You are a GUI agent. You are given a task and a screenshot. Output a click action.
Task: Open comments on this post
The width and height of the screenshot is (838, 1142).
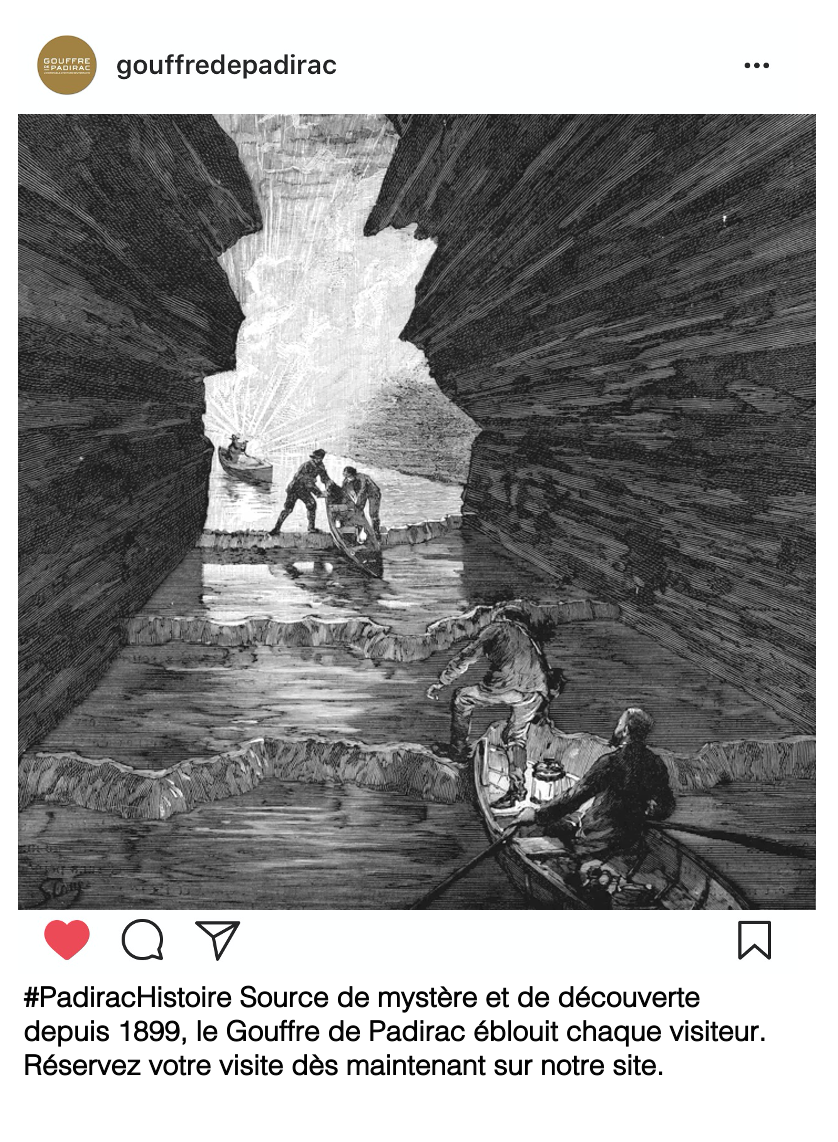[142, 940]
